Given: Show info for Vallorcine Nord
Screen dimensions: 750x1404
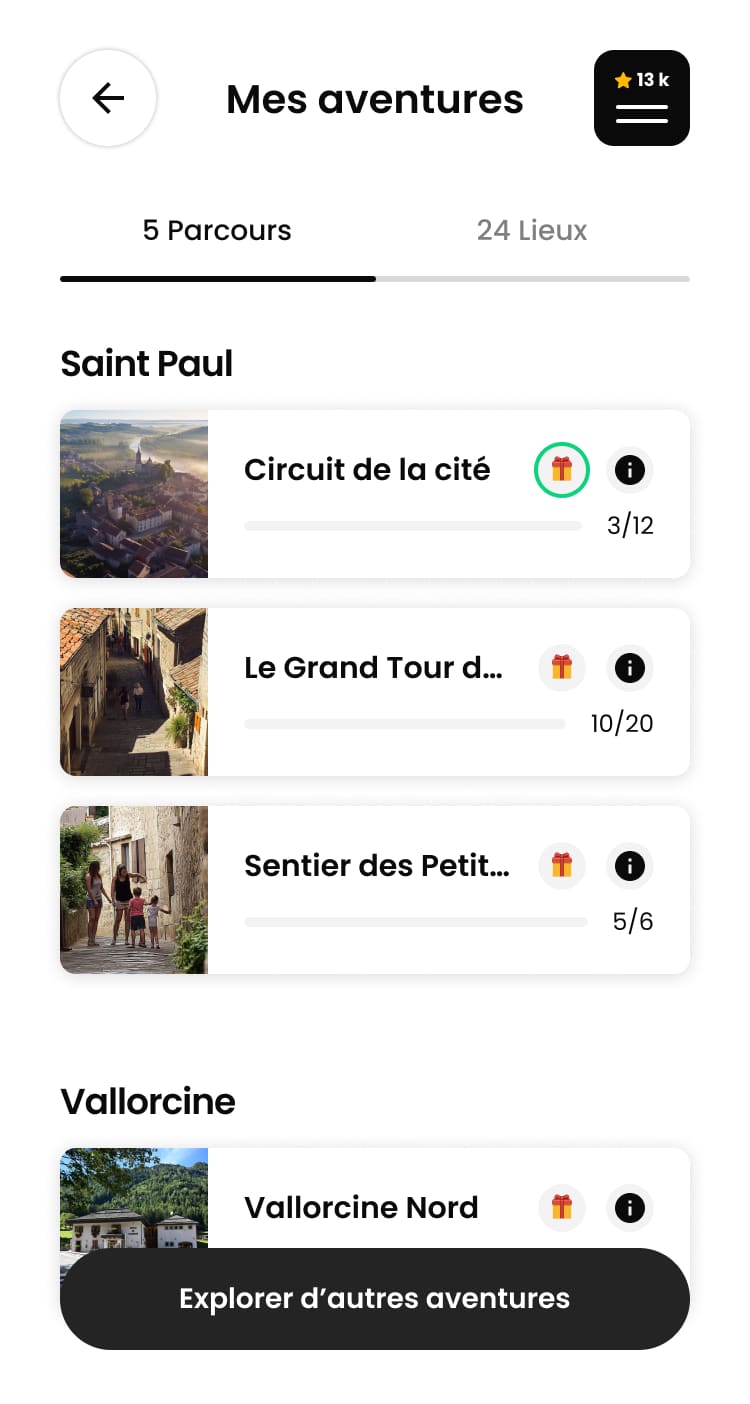Looking at the screenshot, I should 630,1208.
